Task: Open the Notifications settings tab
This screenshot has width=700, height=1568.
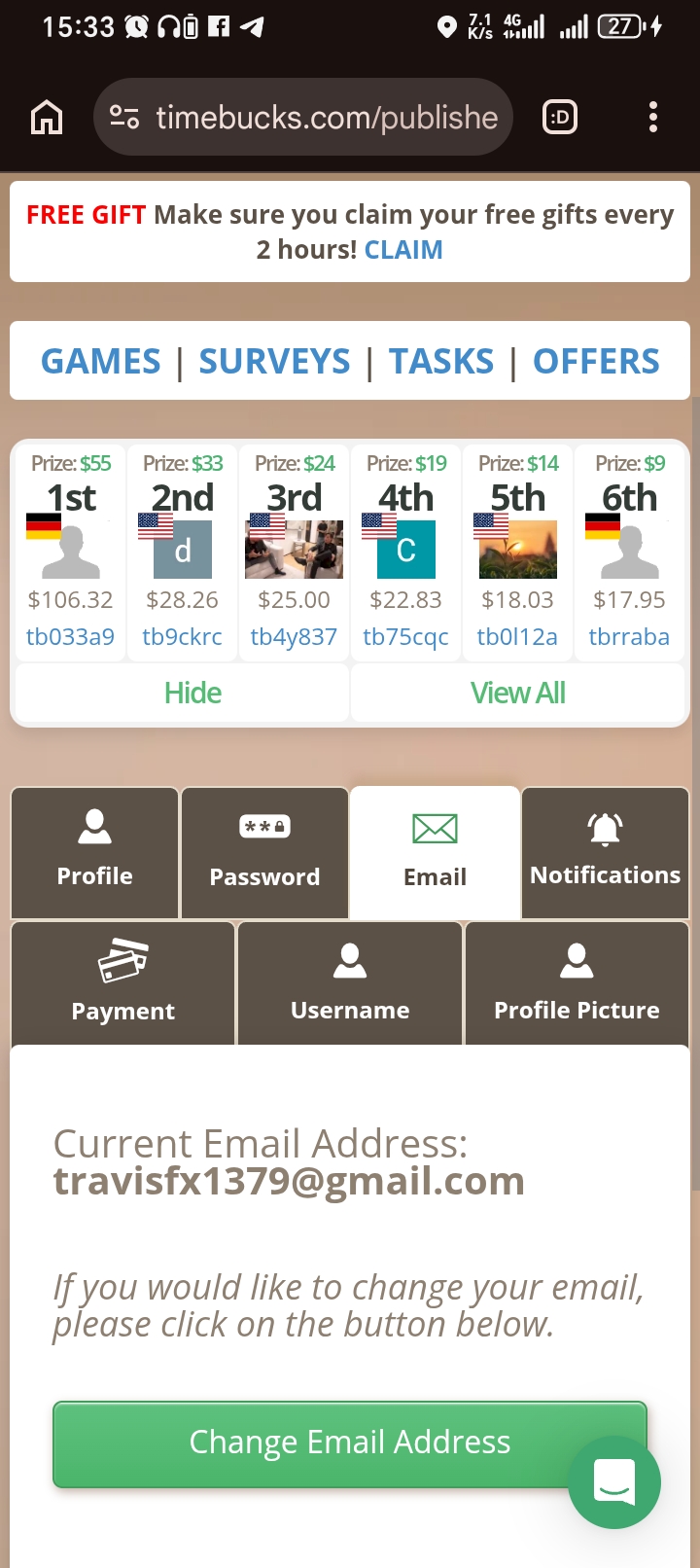Action: coord(605,852)
